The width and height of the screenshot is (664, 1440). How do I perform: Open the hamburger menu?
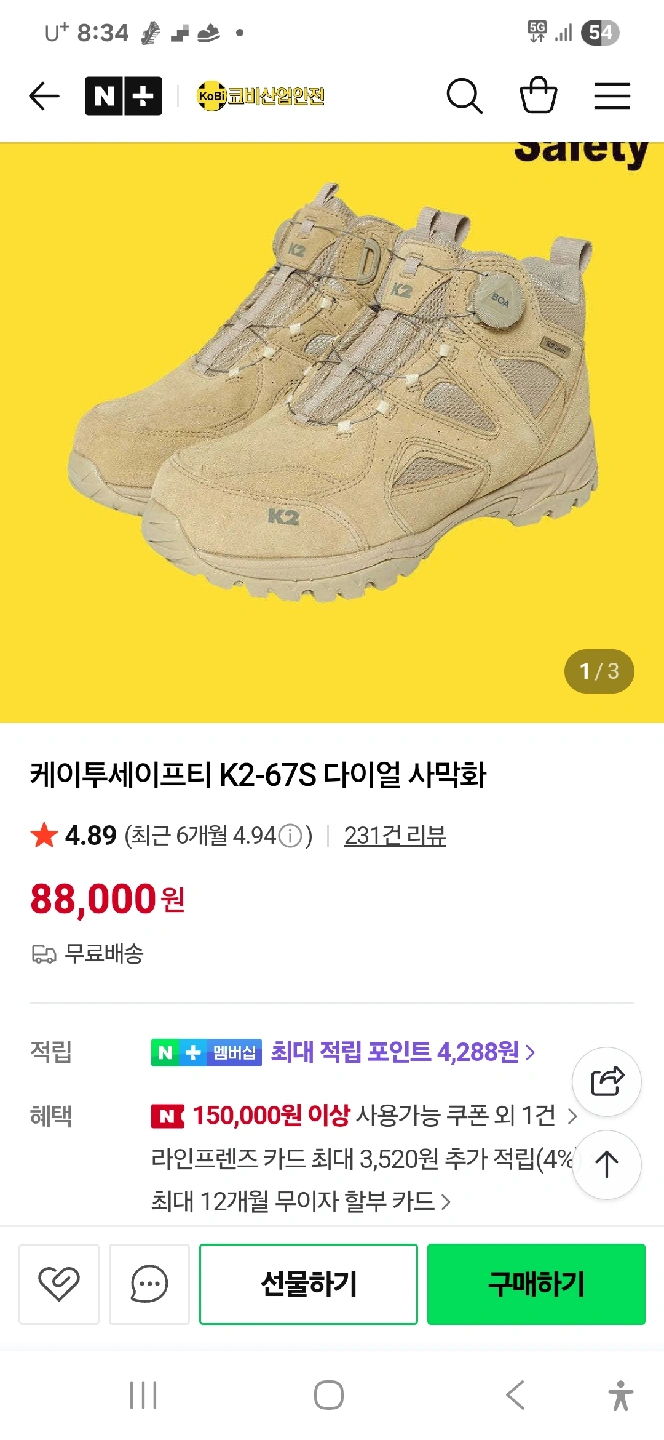612,96
